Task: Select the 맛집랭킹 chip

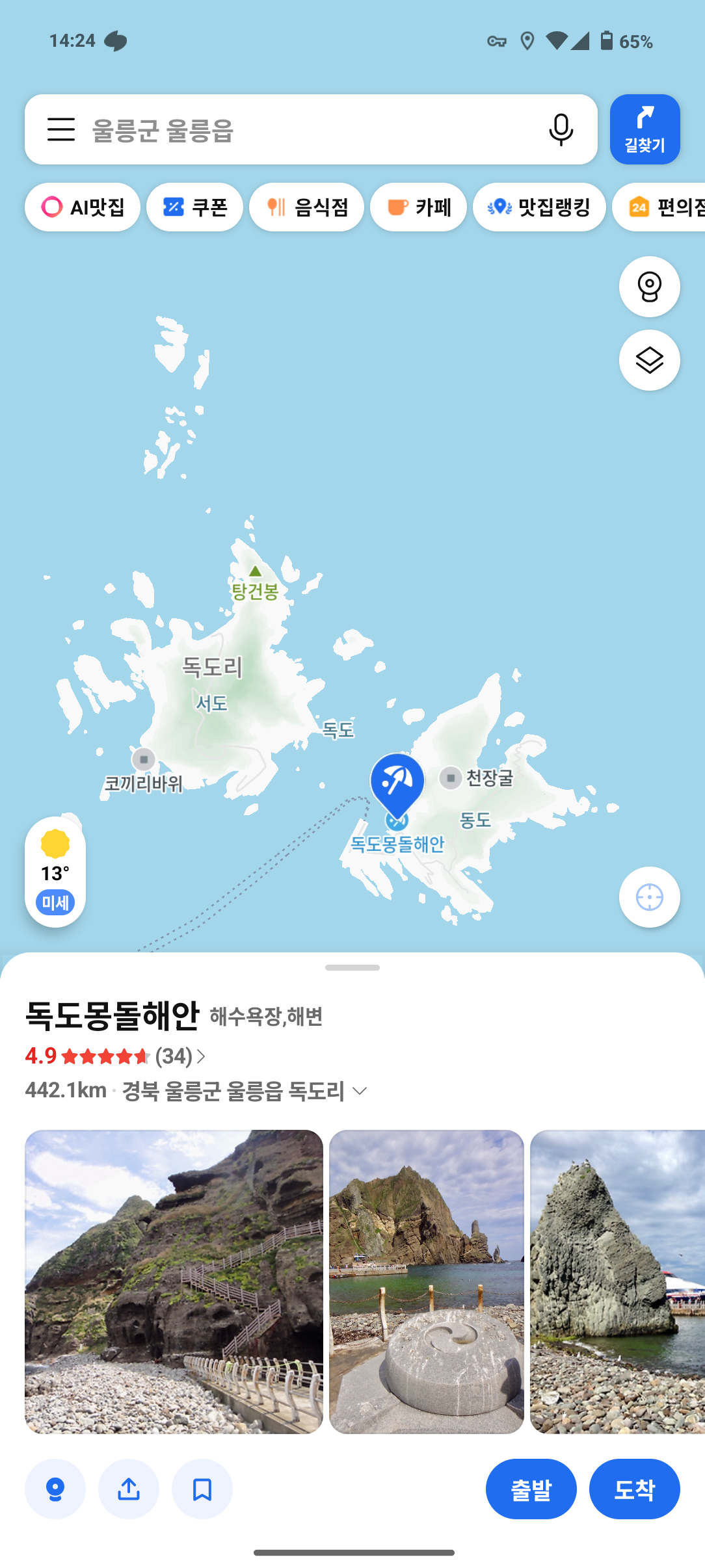Action: coord(539,207)
